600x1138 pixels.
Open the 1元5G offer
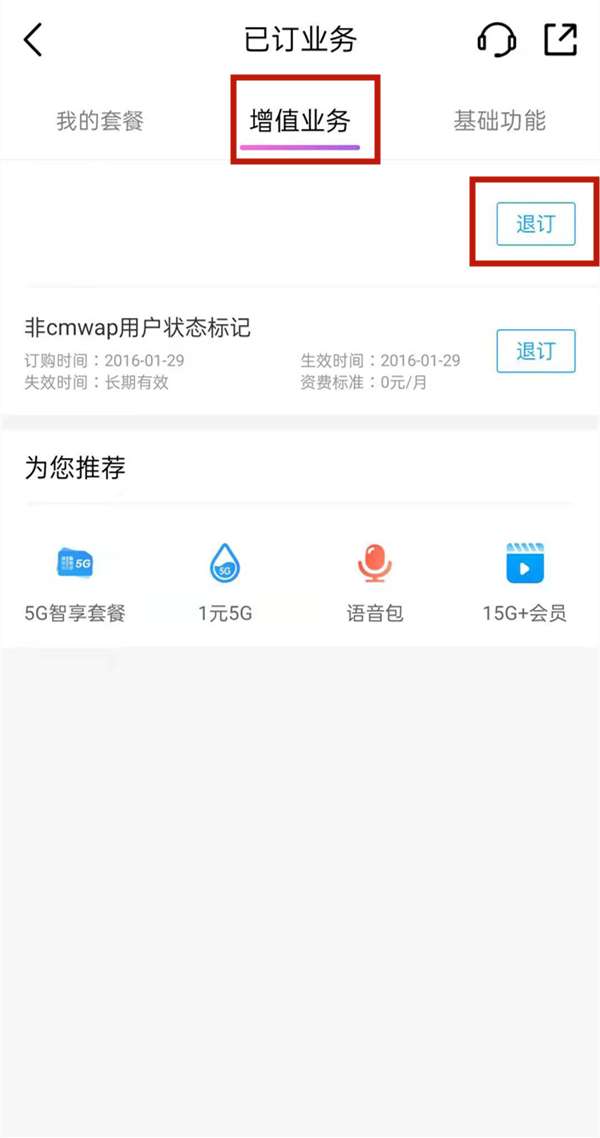tap(225, 583)
